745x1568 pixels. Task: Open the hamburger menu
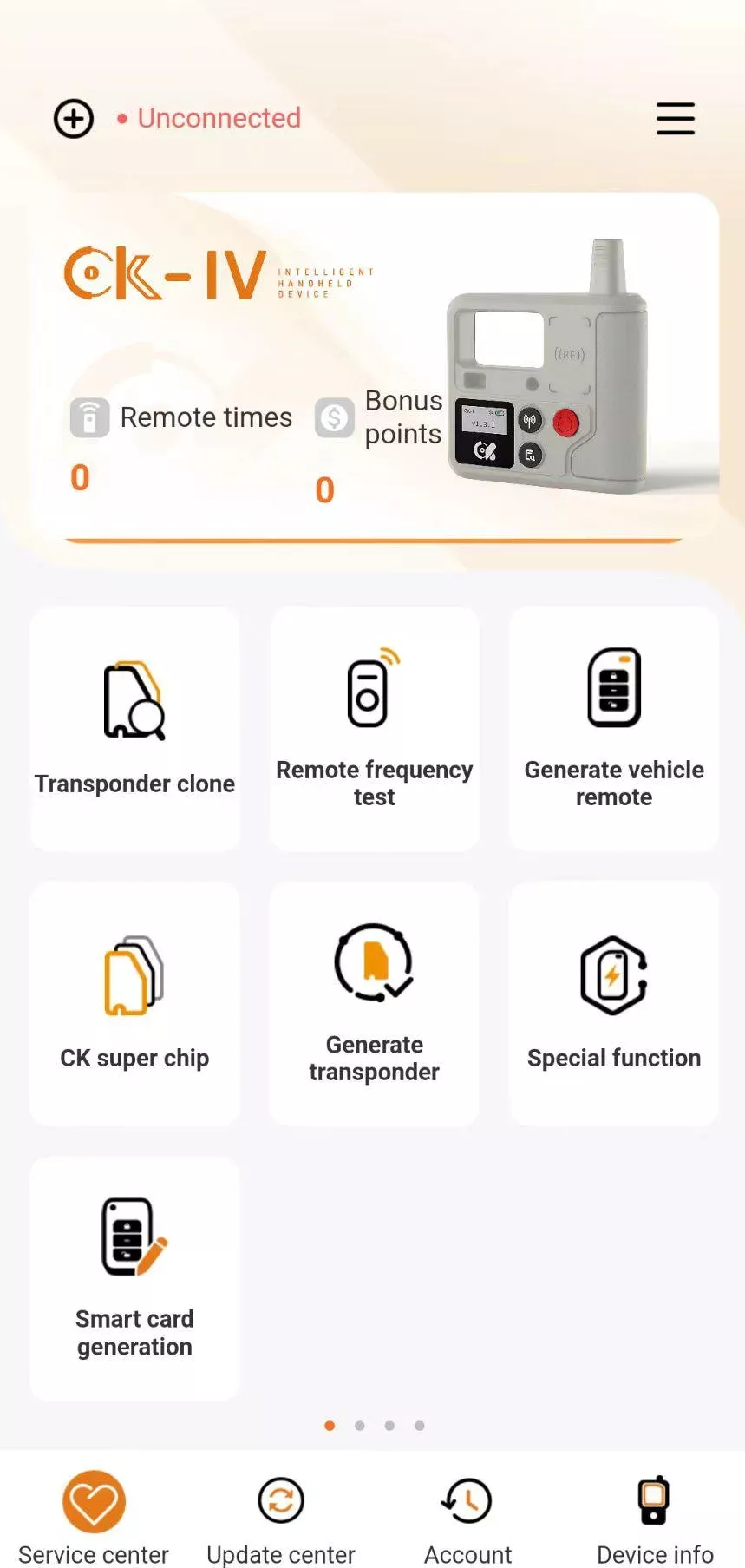(x=675, y=118)
